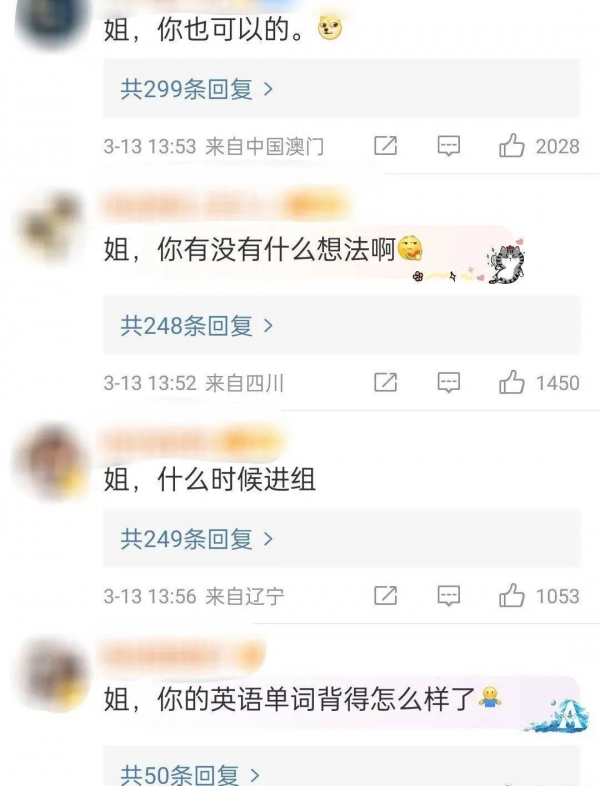
Task: Reply to the comment from 辽宁
Action: point(449,596)
